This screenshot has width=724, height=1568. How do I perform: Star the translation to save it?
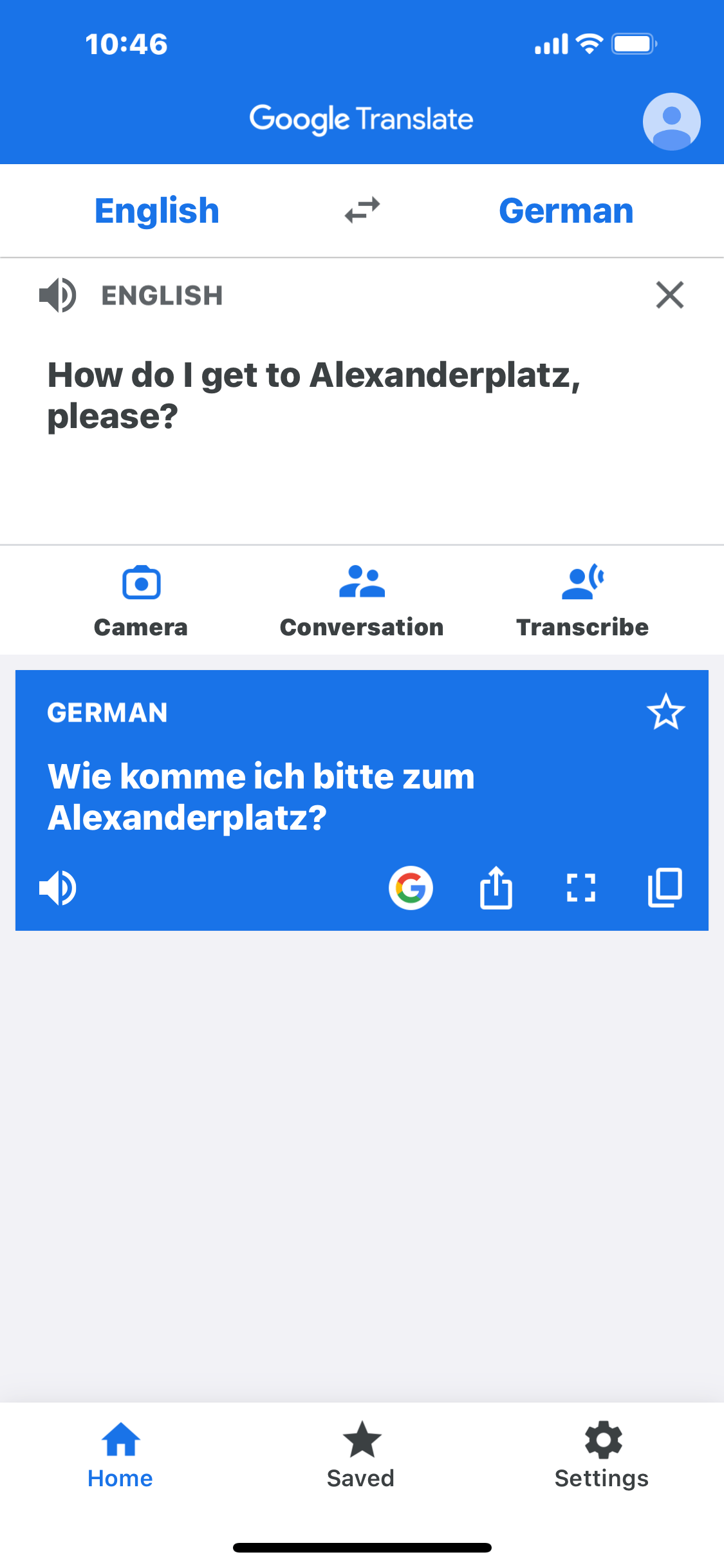[666, 712]
